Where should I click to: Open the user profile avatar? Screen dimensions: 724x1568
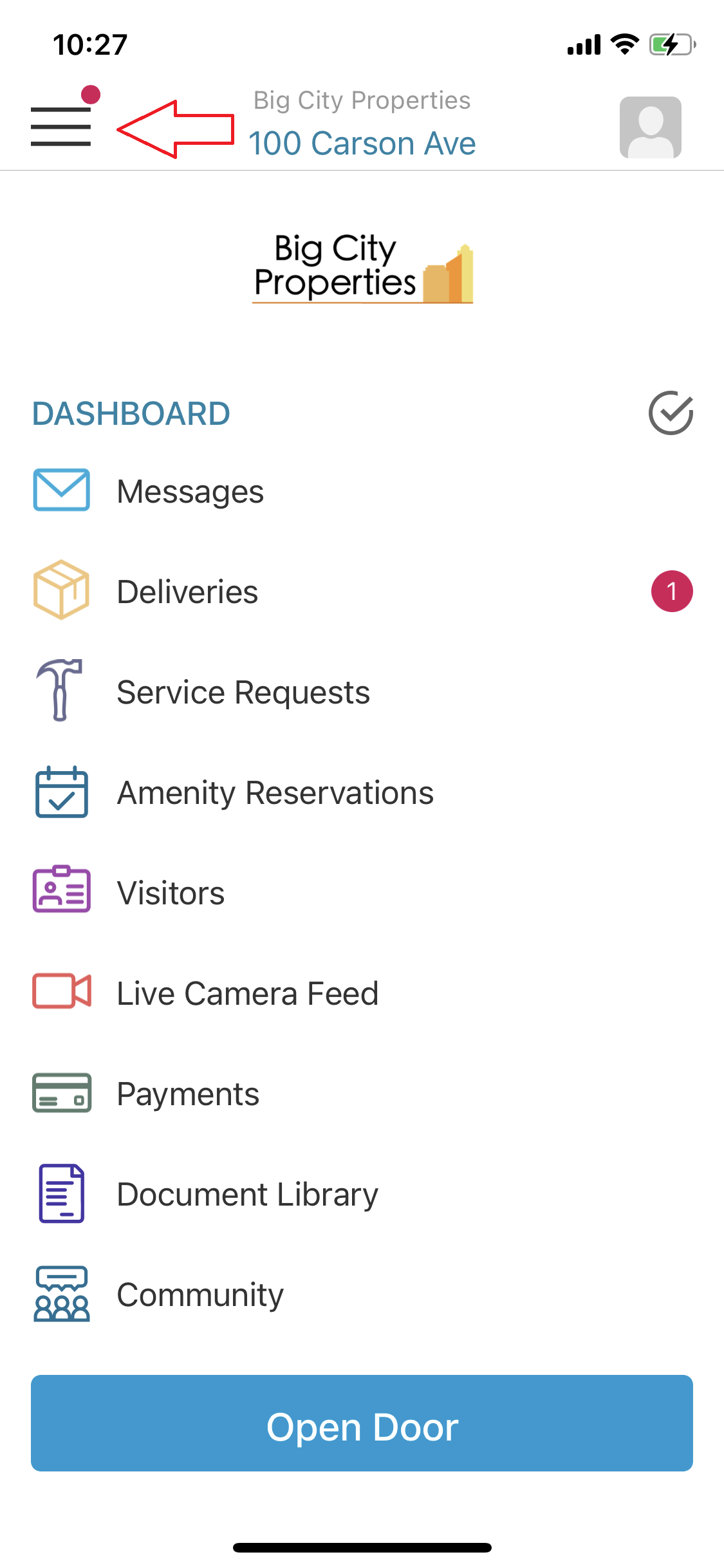click(x=650, y=127)
